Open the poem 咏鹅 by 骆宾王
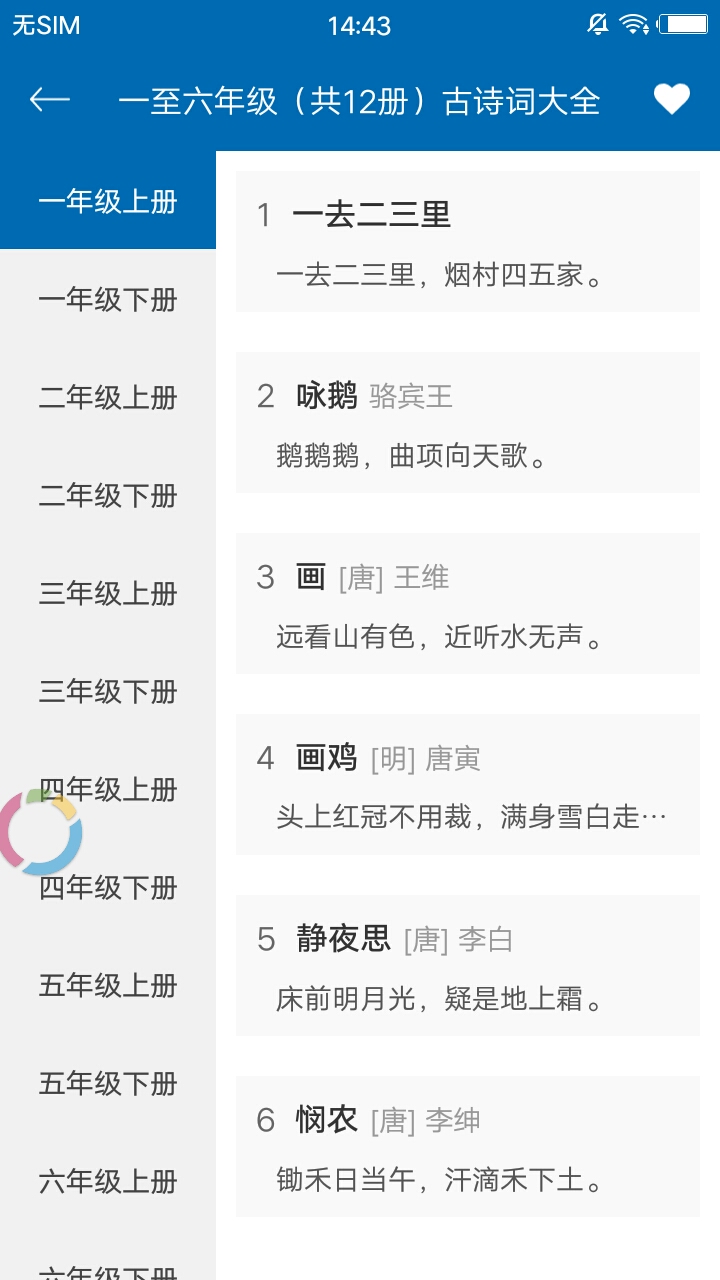The image size is (720, 1280). pos(467,423)
